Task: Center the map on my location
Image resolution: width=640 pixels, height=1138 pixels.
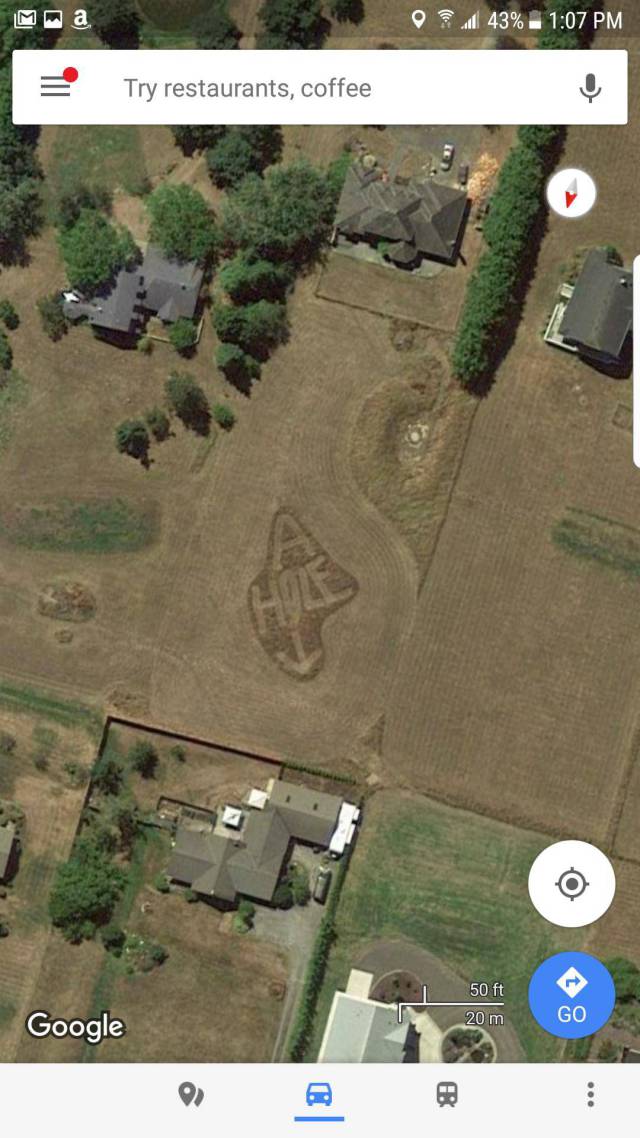Action: tap(571, 884)
